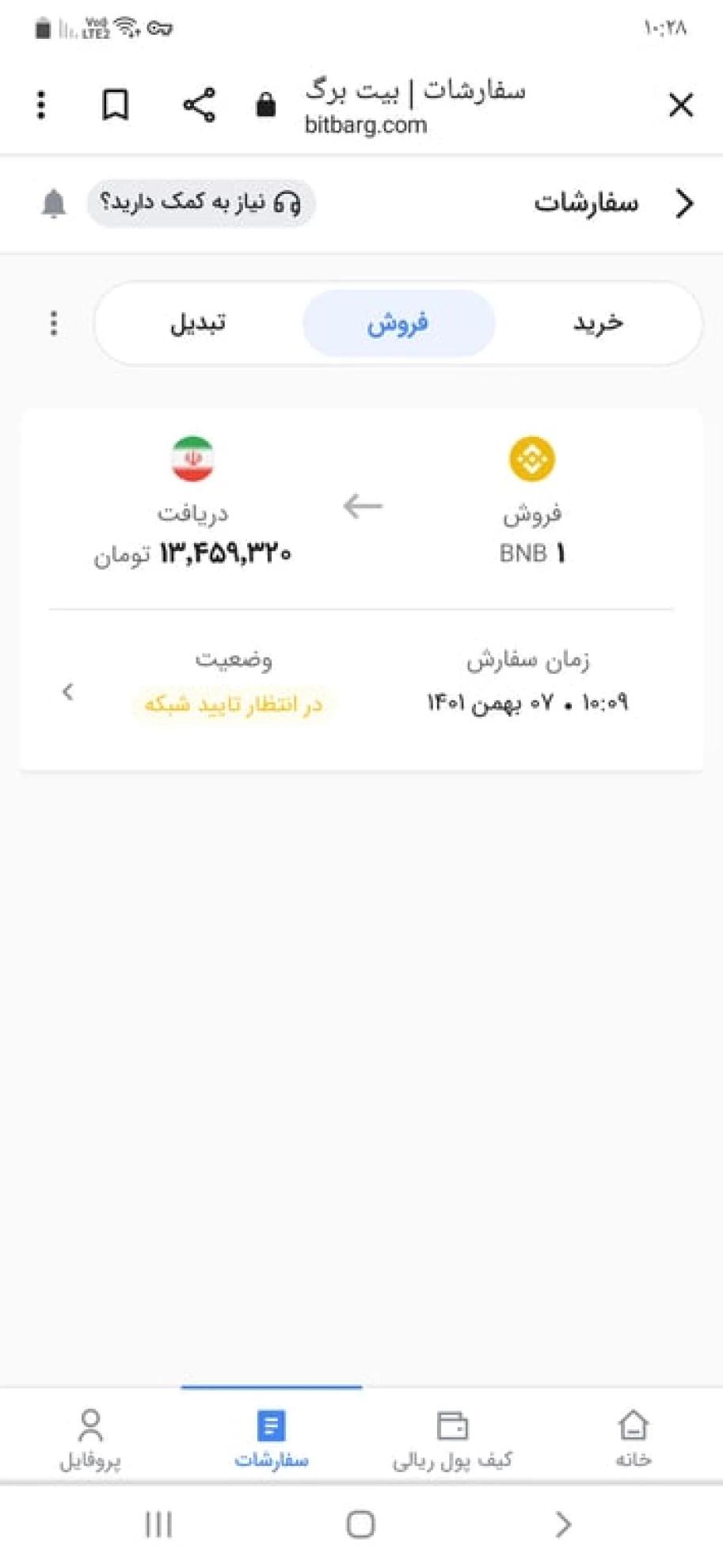Viewport: 723px width, 1568px height.
Task: Open کیف پول ریالی wallet tab
Action: (x=452, y=1437)
